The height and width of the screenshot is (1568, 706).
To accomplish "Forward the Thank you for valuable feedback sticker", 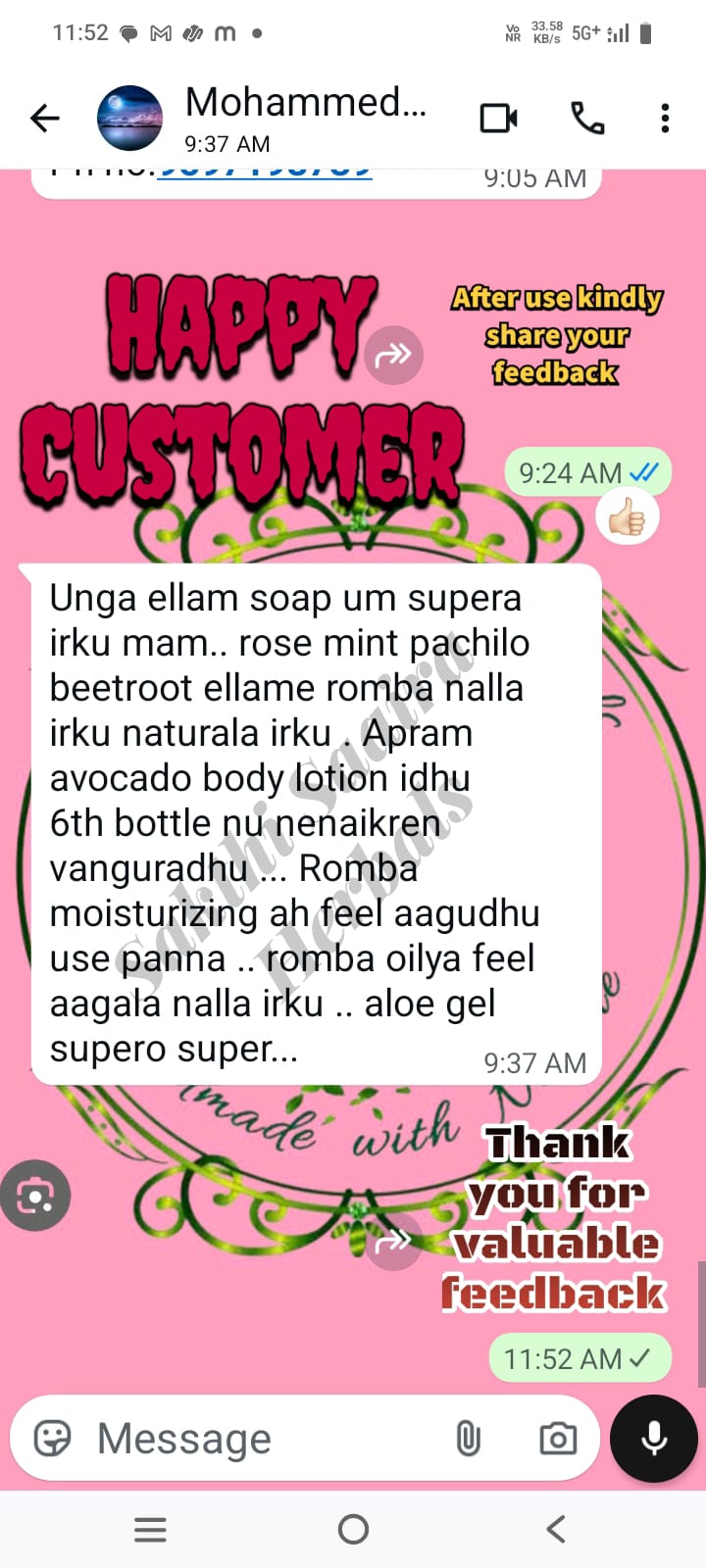I will 393,1242.
